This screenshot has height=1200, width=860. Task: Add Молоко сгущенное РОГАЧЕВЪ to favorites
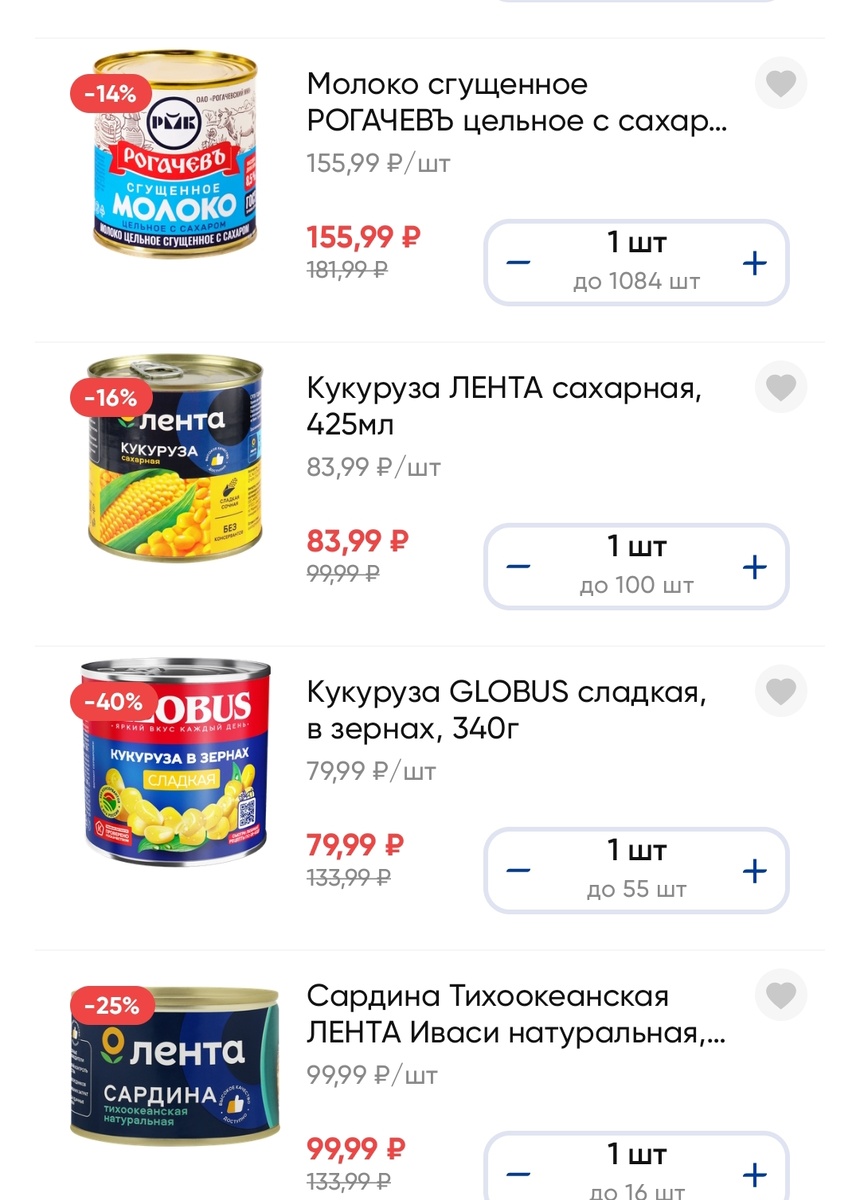[x=781, y=83]
